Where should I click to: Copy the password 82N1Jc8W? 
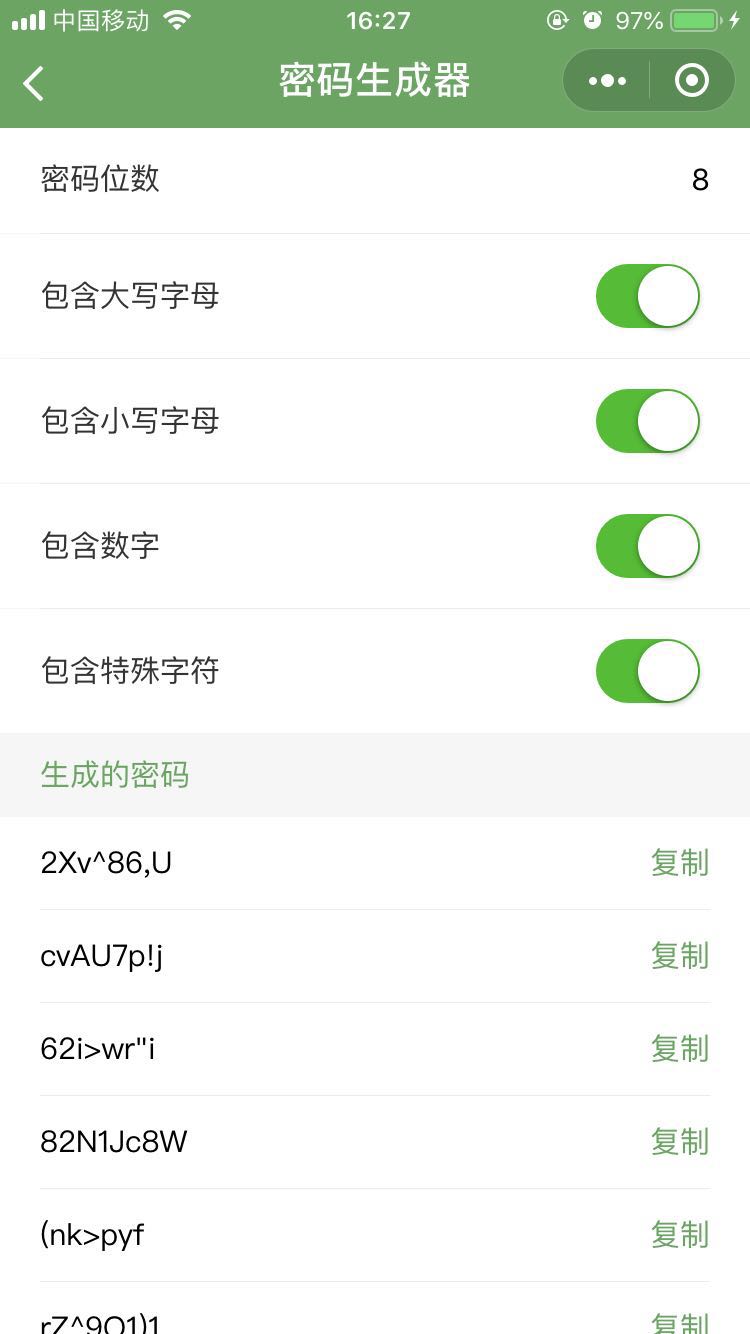coord(680,1141)
